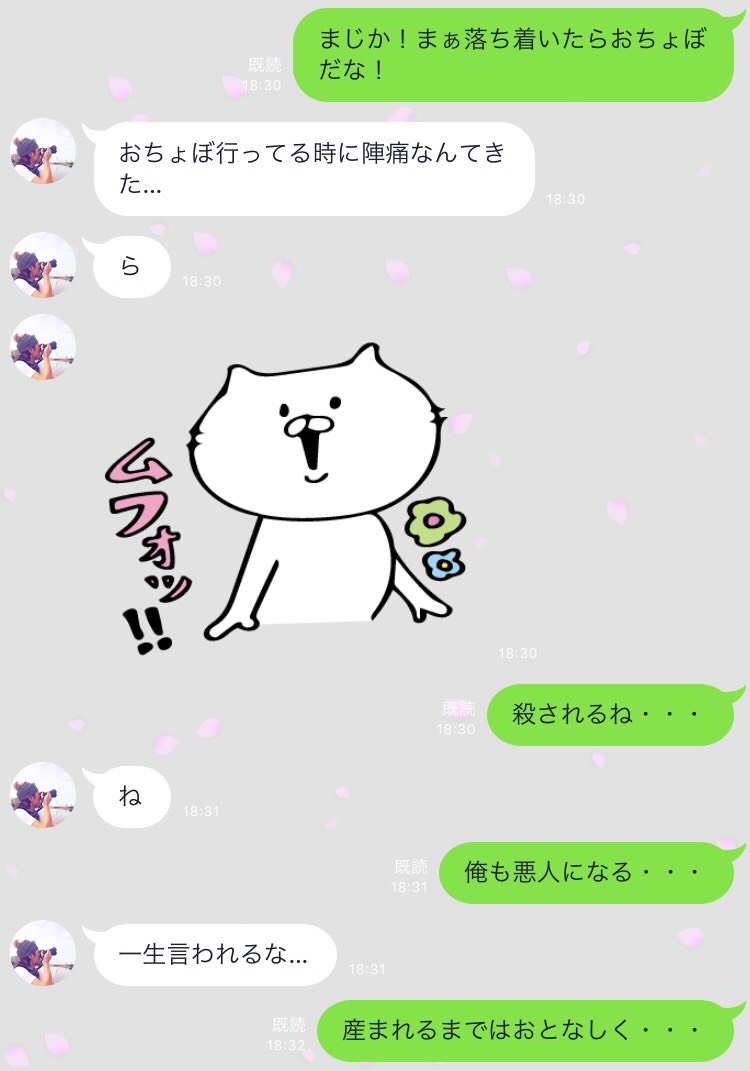Tap the avatar beside the 'ら' message
750x1071 pixels.
point(43,264)
